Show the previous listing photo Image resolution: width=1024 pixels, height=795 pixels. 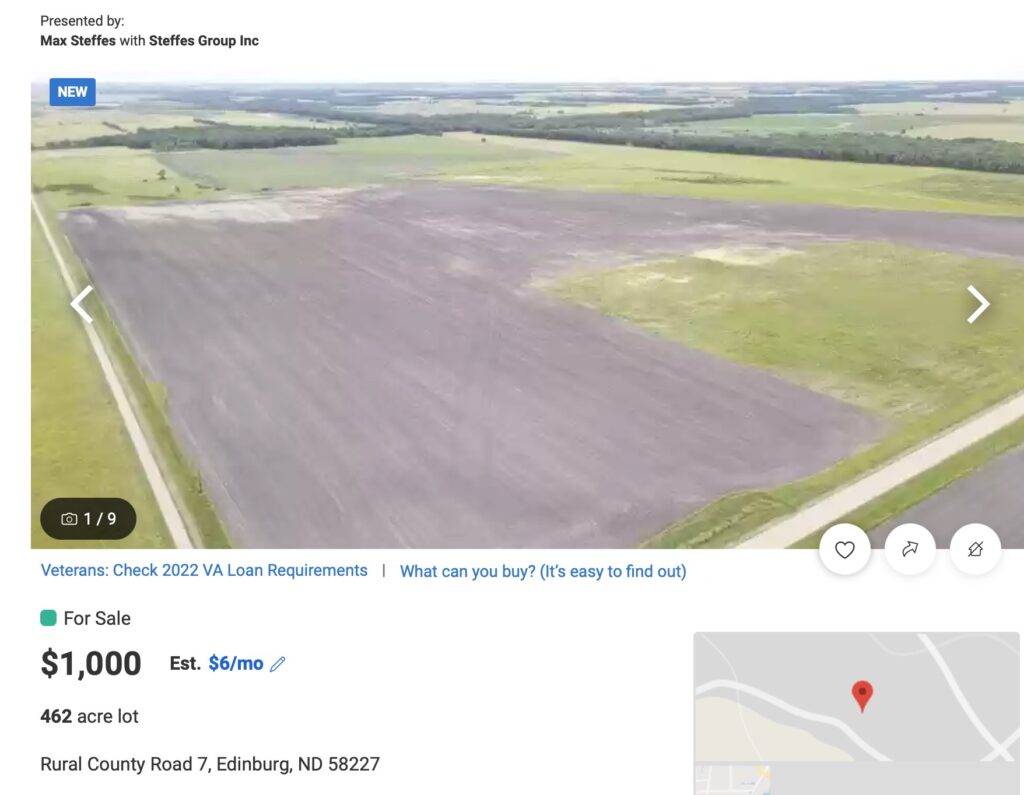(x=82, y=304)
